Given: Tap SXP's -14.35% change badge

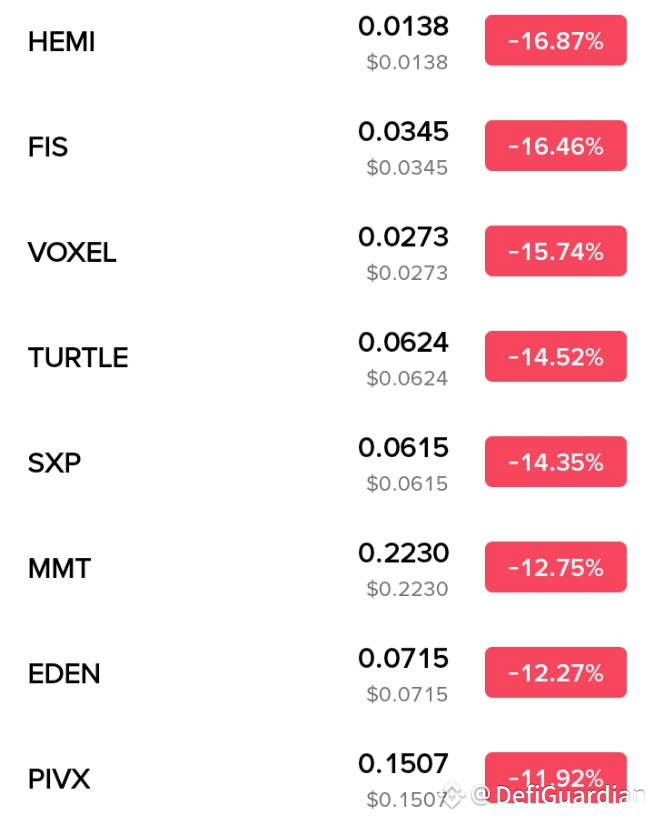Looking at the screenshot, I should pos(556,462).
